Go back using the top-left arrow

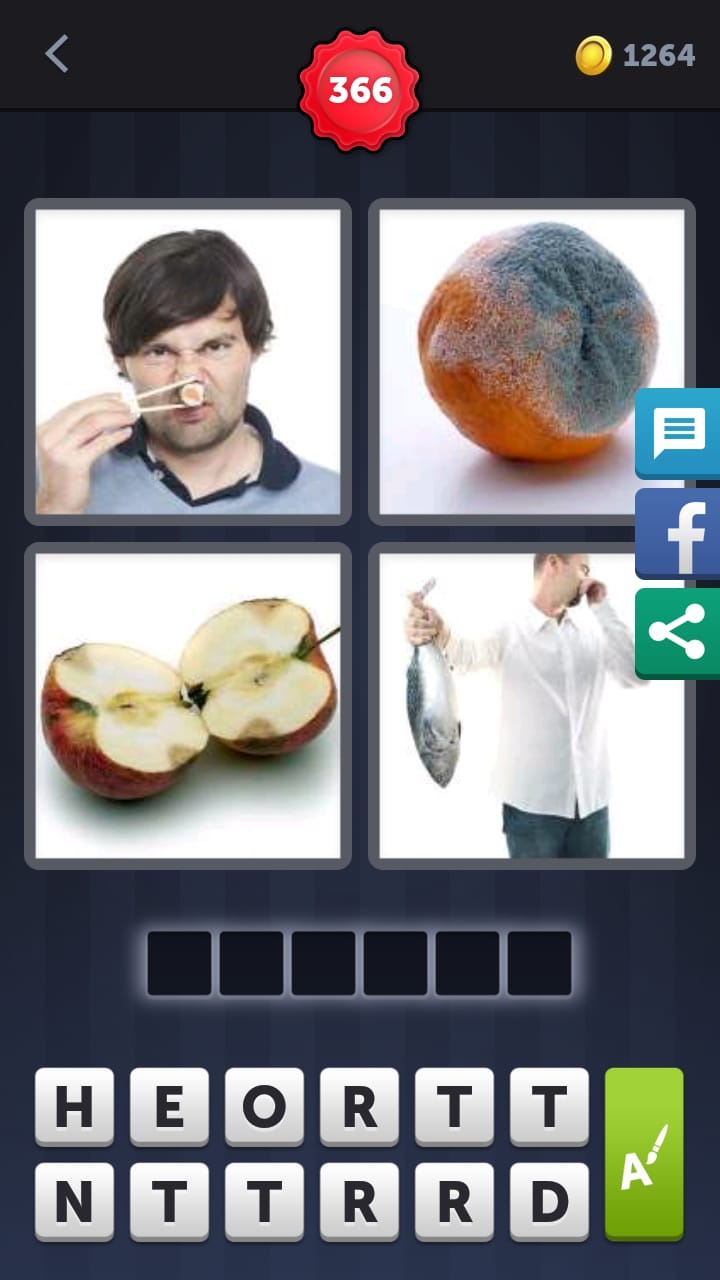point(57,54)
